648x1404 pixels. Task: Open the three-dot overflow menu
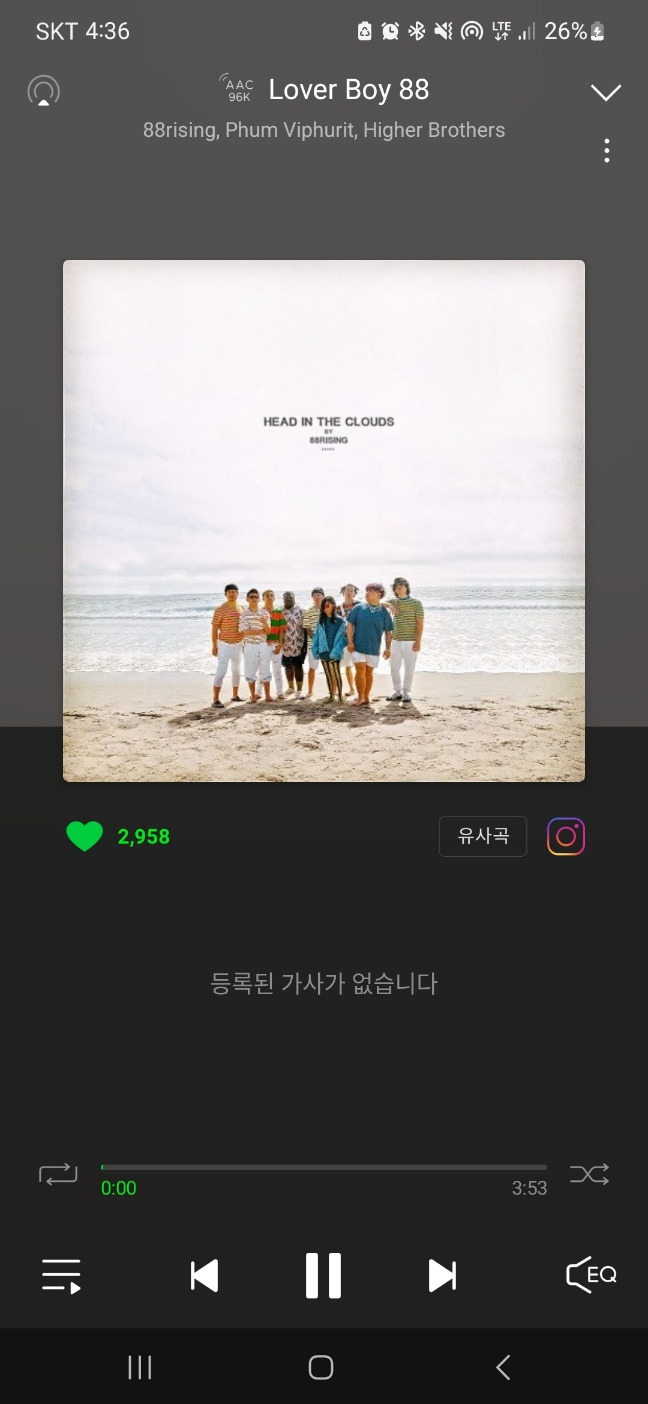pyautogui.click(x=606, y=151)
